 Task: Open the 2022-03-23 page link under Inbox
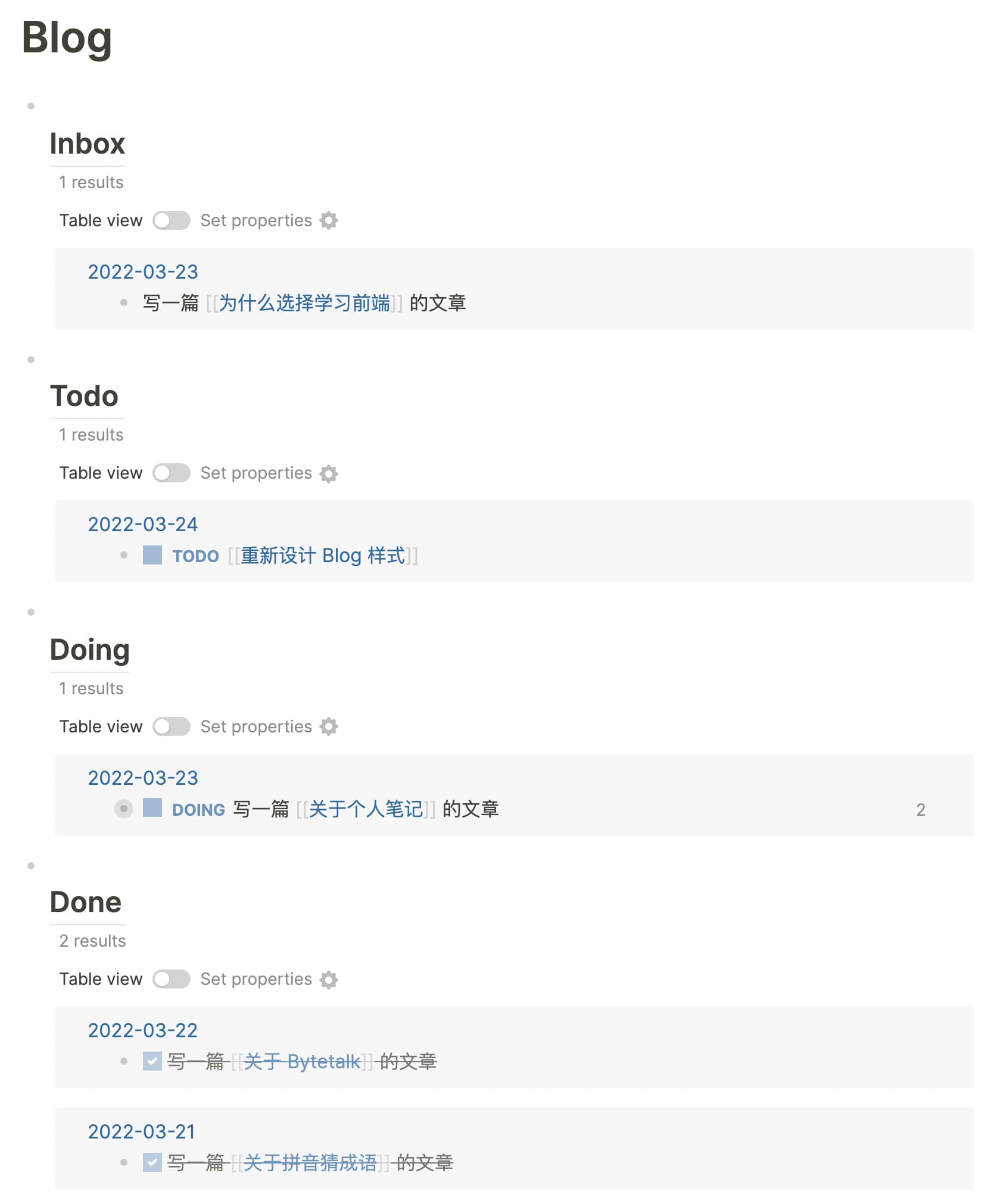[x=143, y=272]
